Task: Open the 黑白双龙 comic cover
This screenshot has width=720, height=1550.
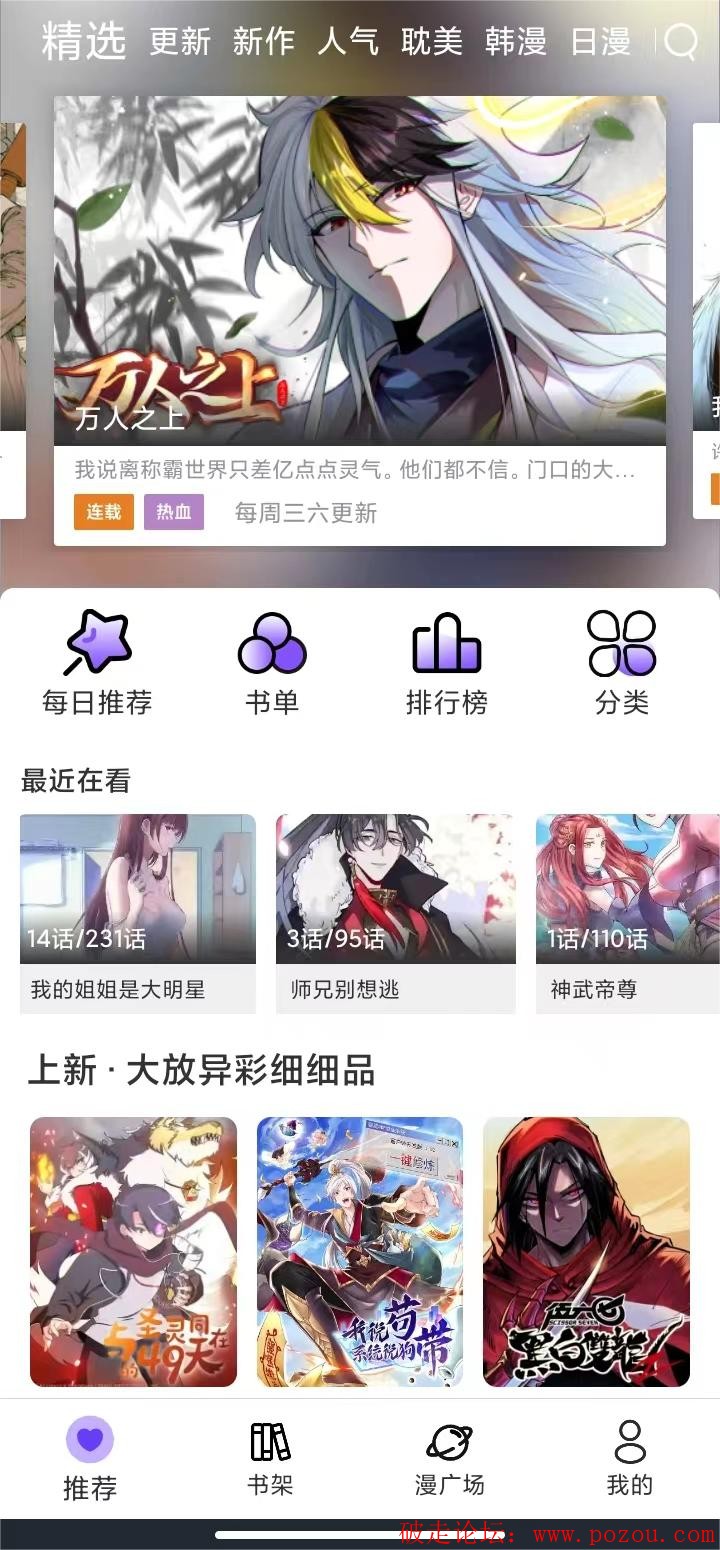Action: (586, 1251)
